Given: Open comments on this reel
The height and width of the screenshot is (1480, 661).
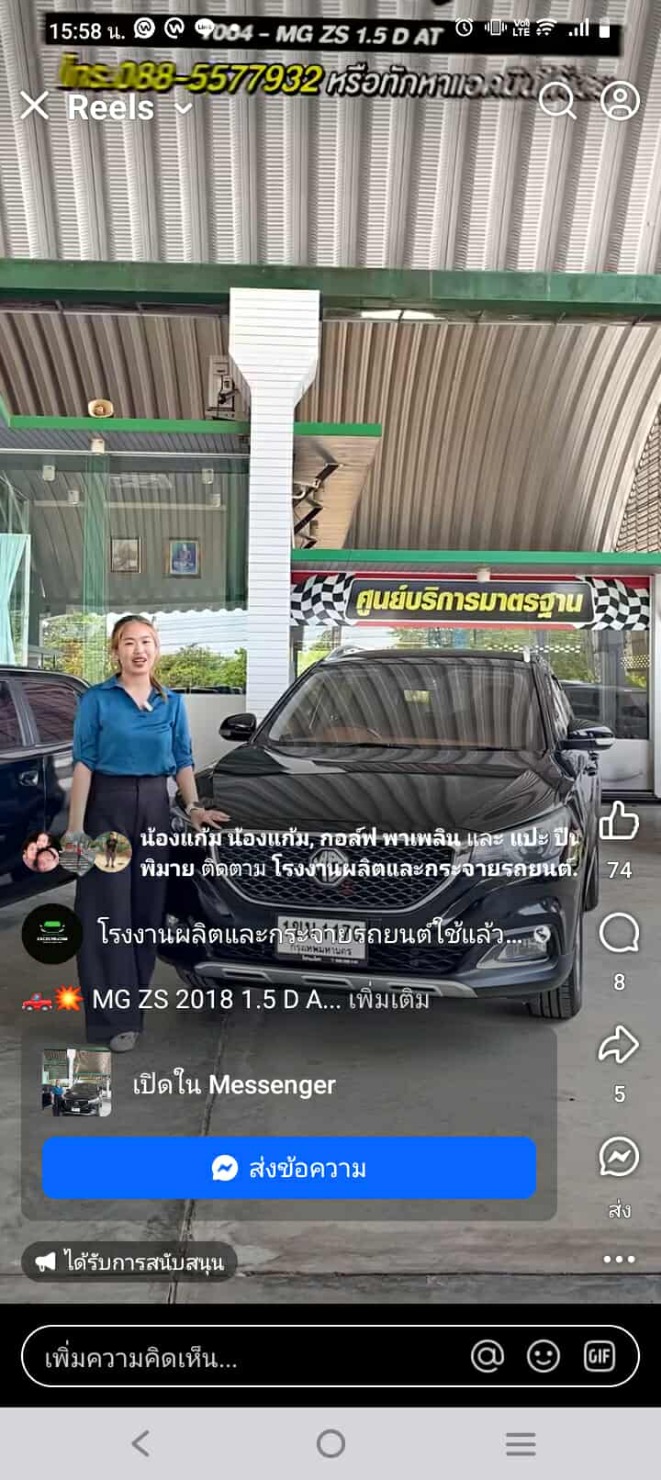Looking at the screenshot, I should 619,934.
